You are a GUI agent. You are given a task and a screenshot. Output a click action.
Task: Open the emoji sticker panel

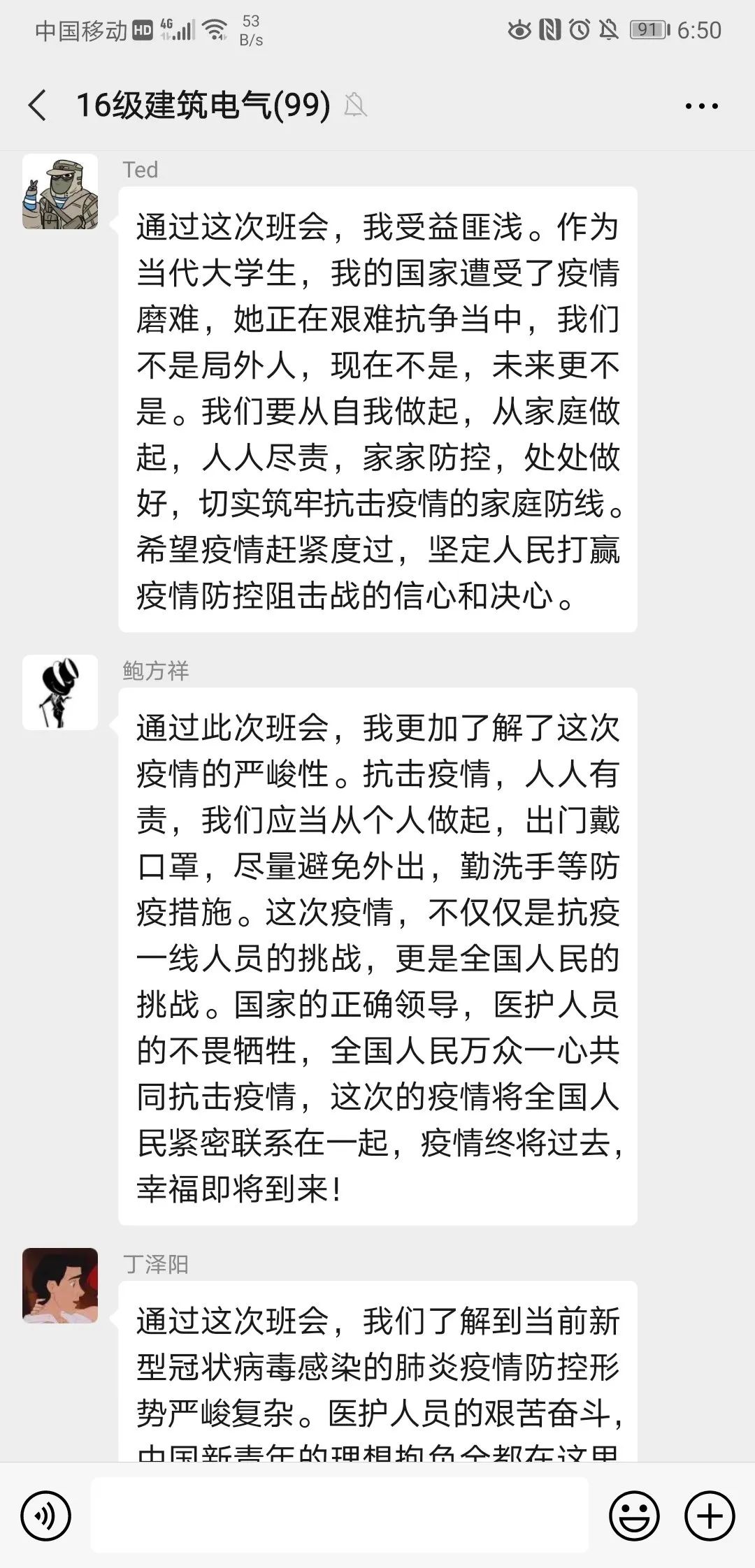[634, 1516]
